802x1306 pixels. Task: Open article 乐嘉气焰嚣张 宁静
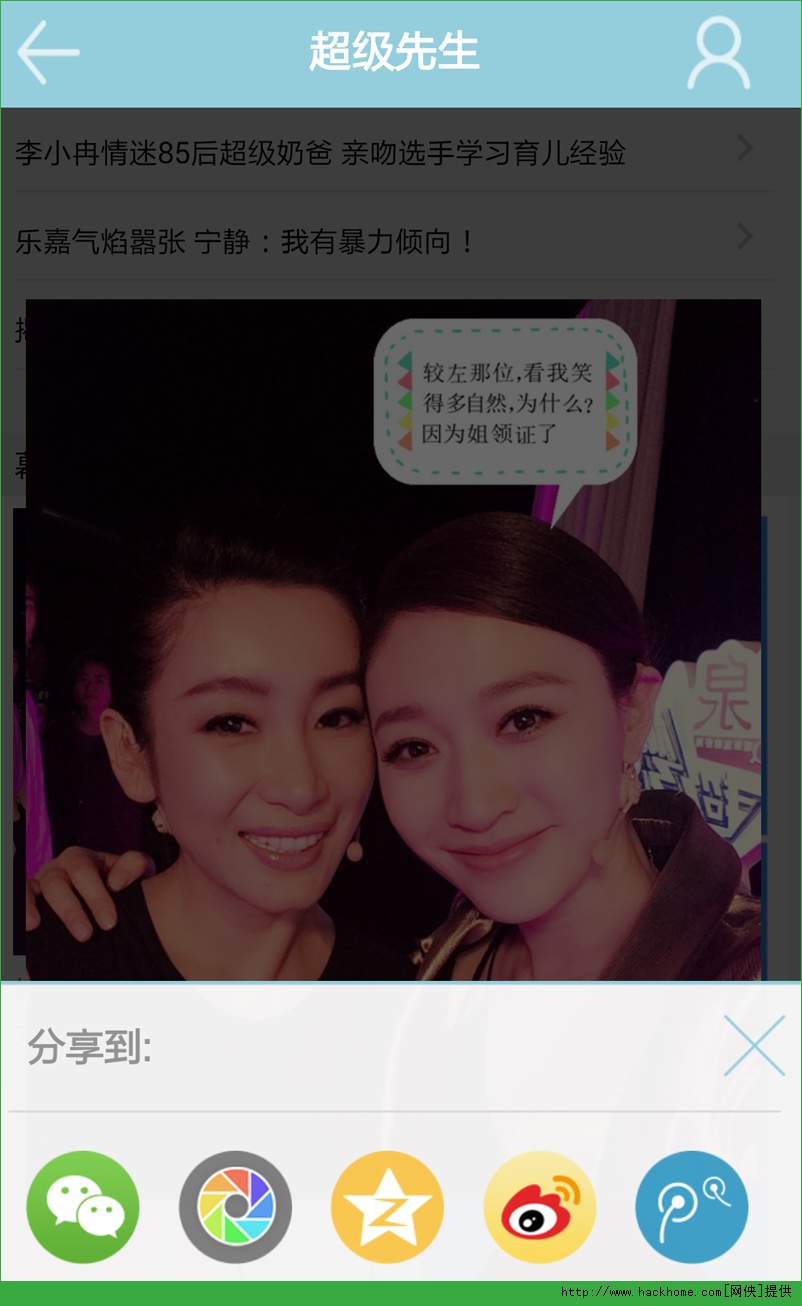pyautogui.click(x=246, y=241)
